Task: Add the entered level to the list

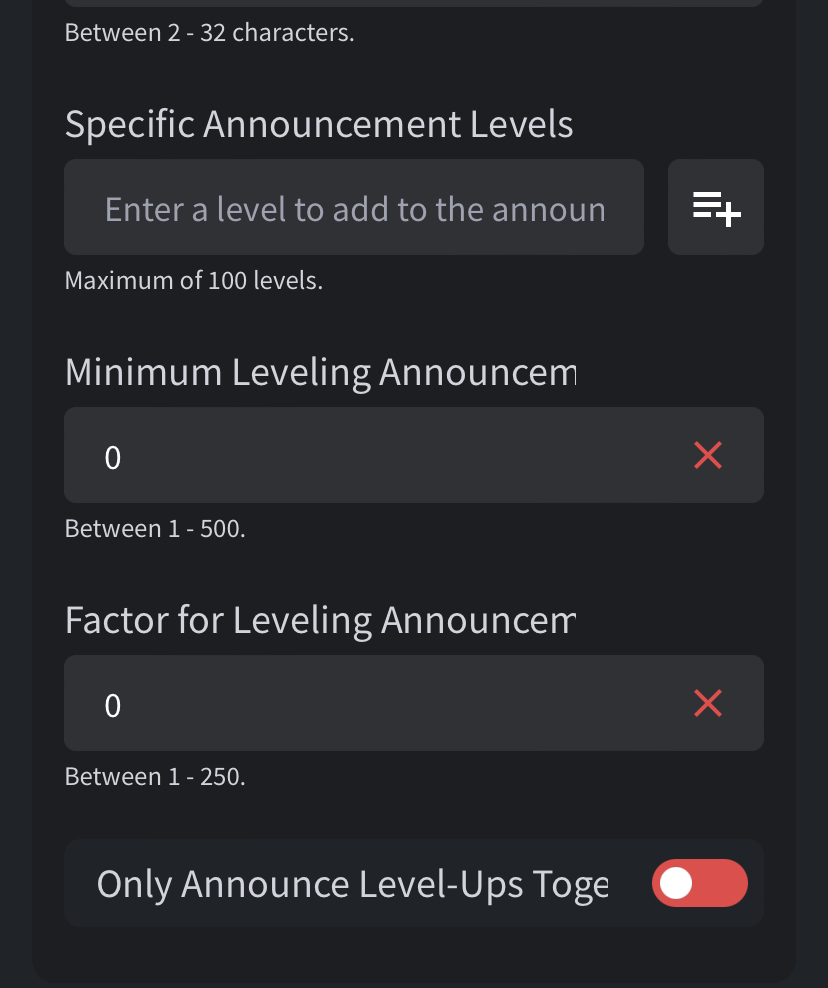Action: pyautogui.click(x=716, y=208)
